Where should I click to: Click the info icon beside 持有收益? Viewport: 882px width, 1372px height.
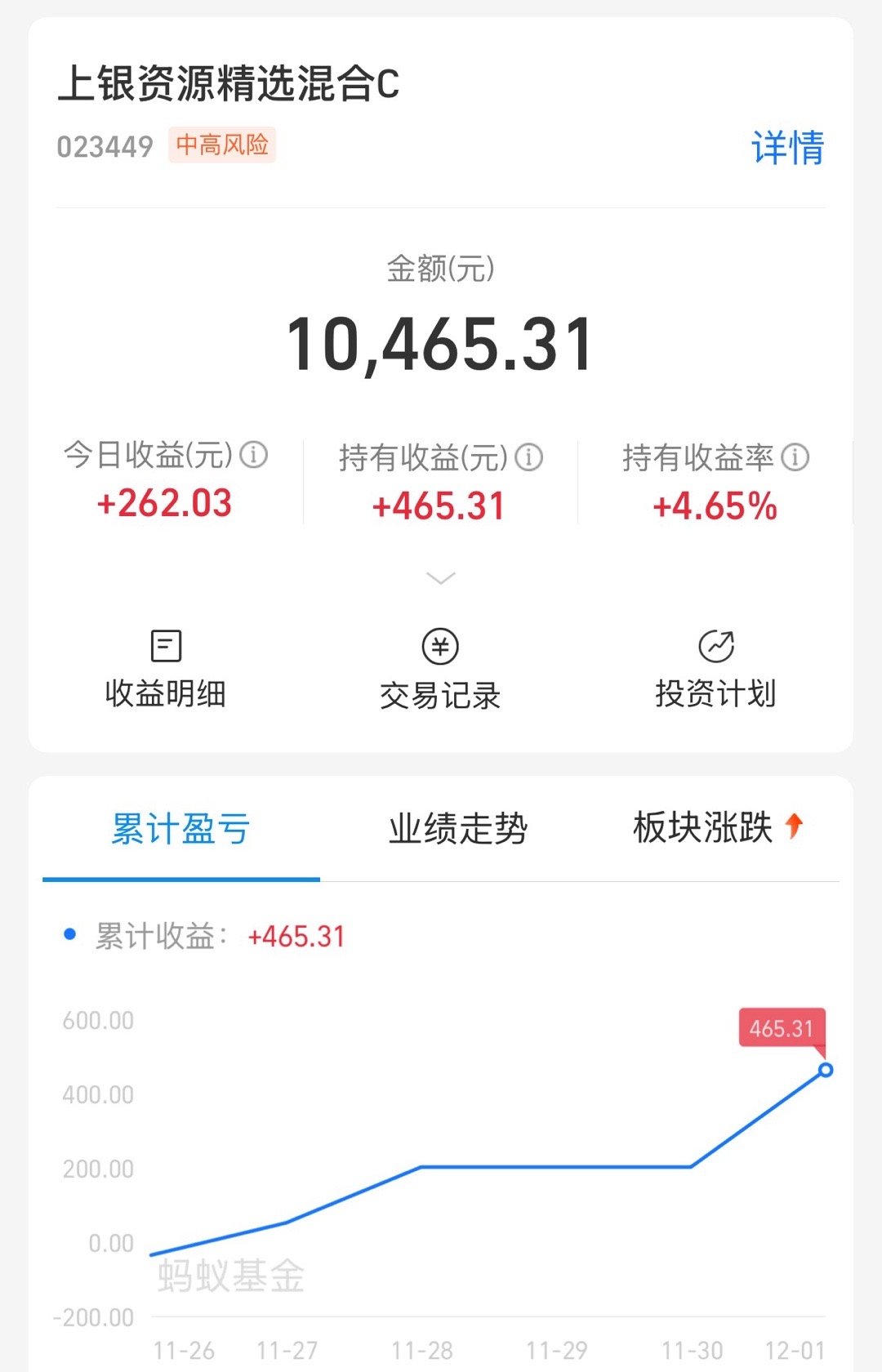click(532, 457)
